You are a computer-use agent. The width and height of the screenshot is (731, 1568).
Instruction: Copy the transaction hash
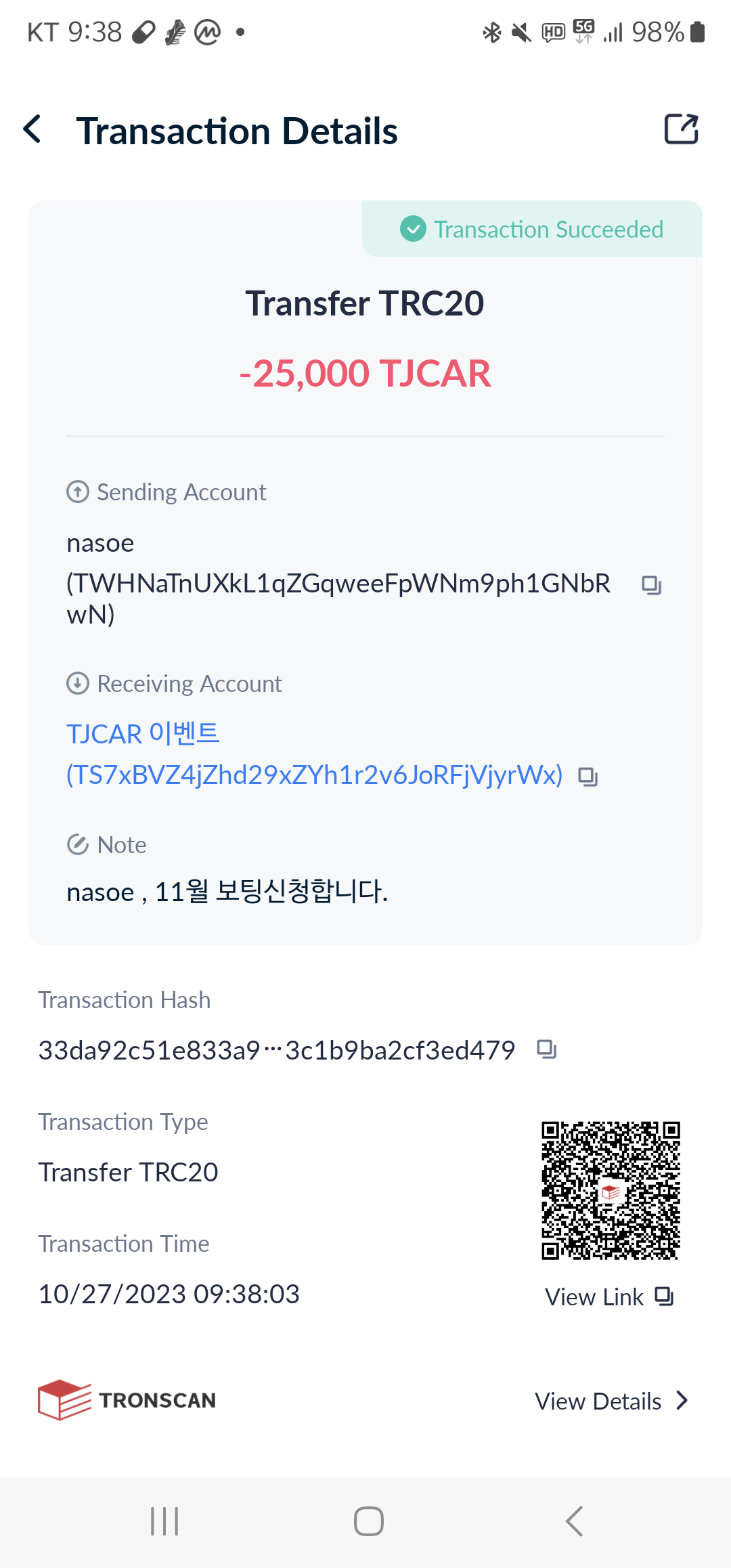tap(546, 1049)
